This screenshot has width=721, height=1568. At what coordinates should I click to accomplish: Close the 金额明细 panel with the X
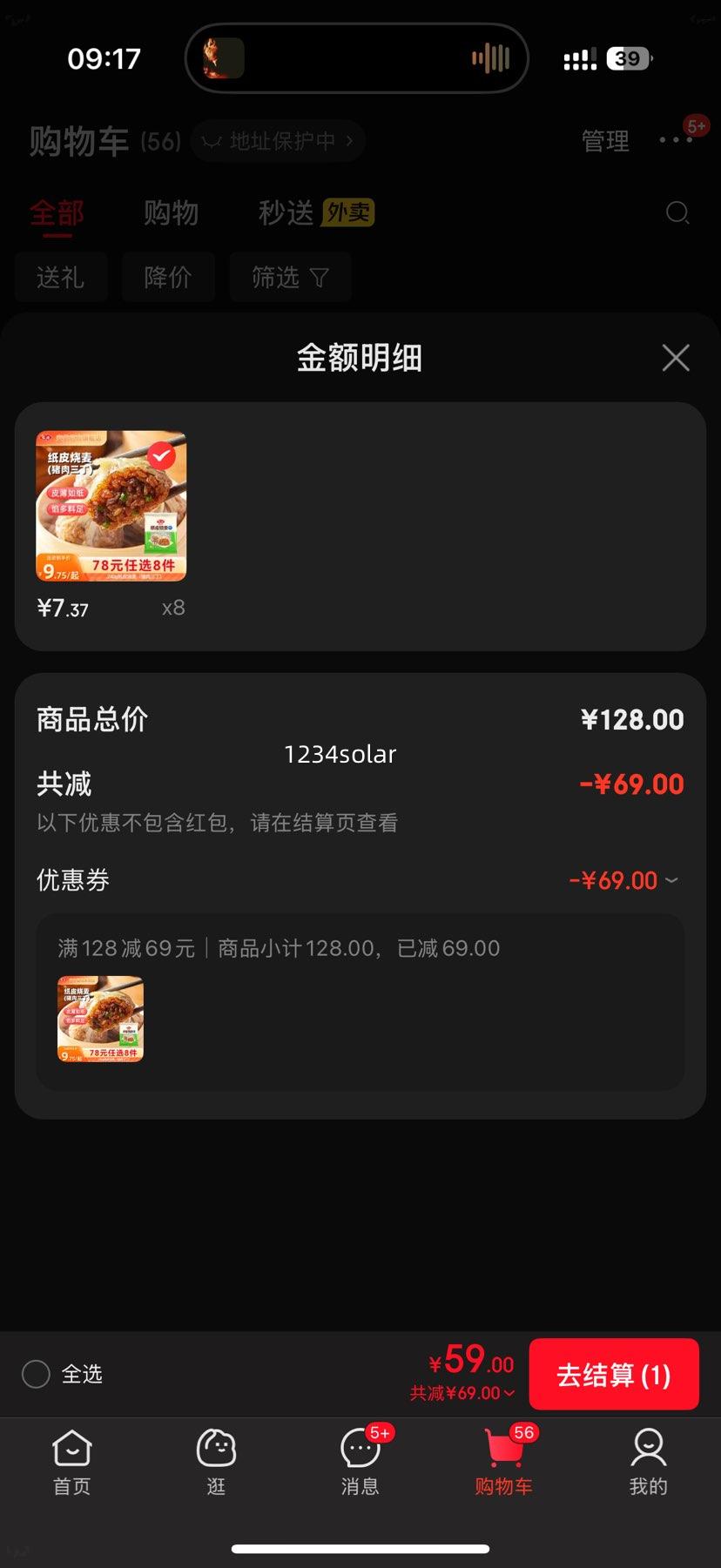pyautogui.click(x=675, y=358)
